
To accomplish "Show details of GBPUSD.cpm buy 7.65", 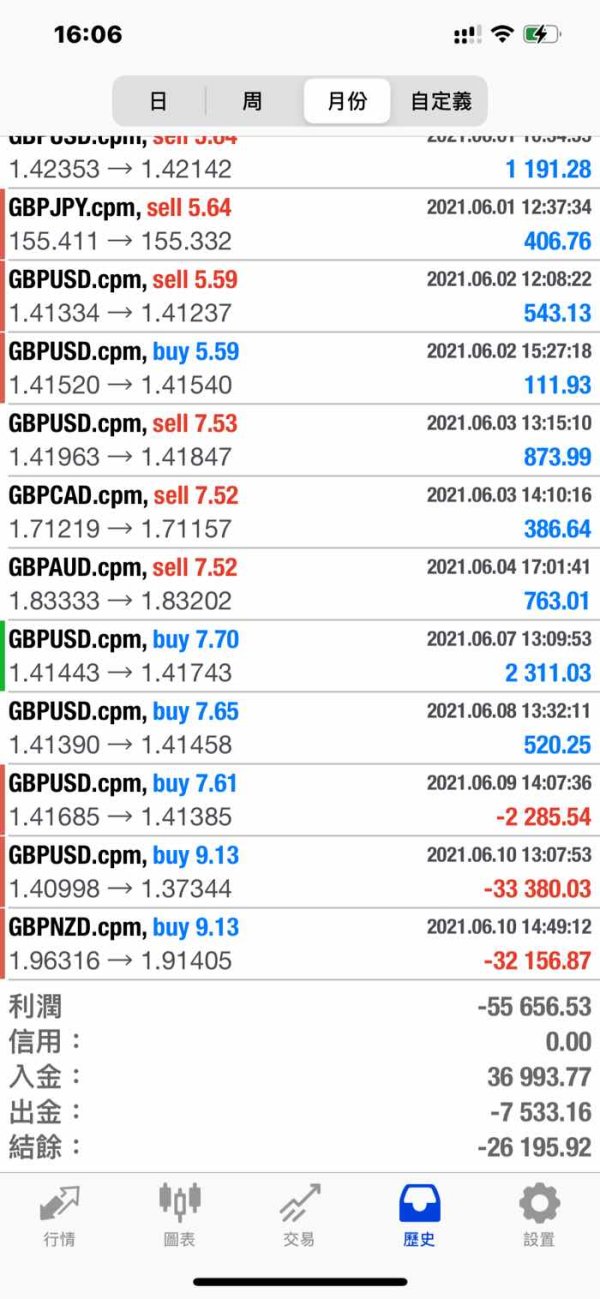I will click(300, 728).
